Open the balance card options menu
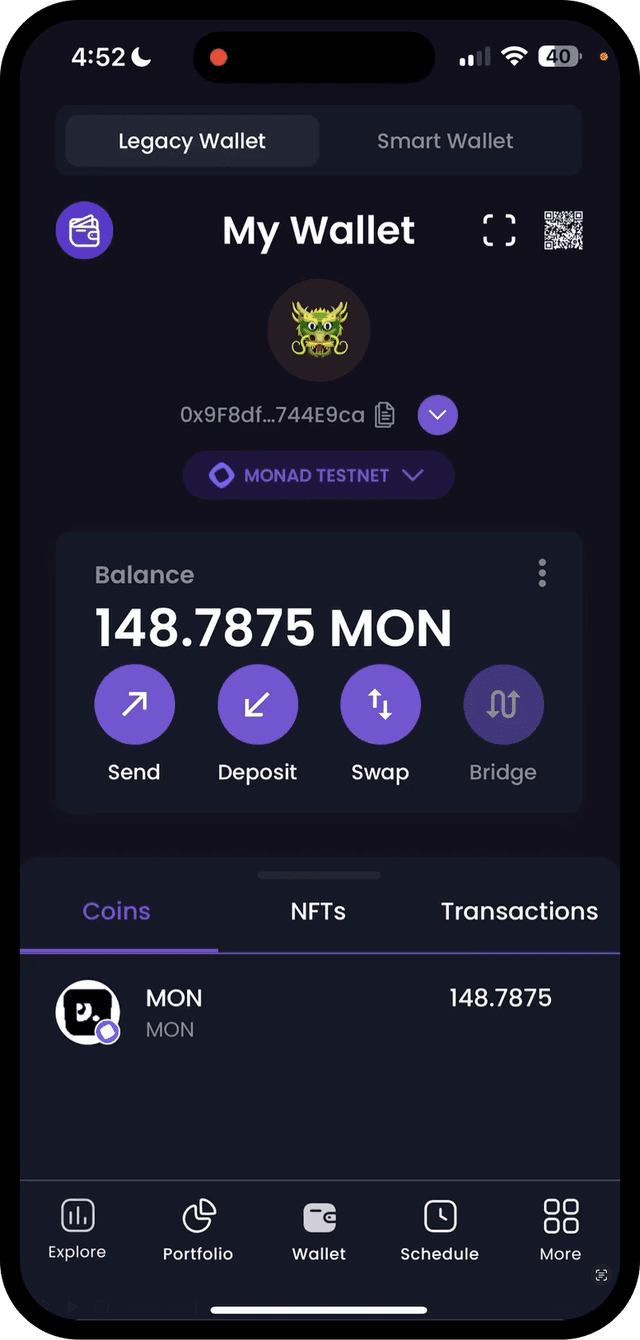 point(542,573)
